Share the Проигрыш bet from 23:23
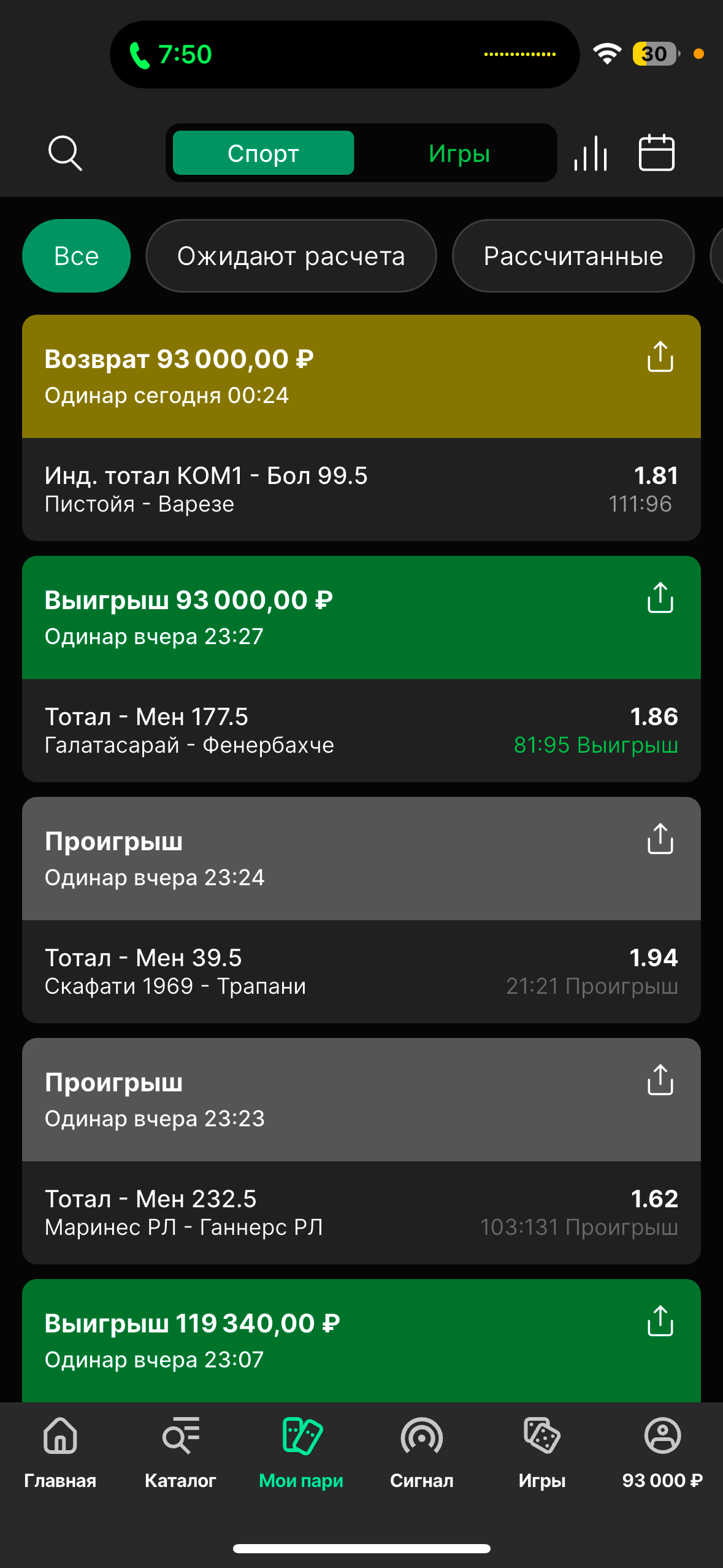The image size is (723, 1568). click(x=660, y=1080)
